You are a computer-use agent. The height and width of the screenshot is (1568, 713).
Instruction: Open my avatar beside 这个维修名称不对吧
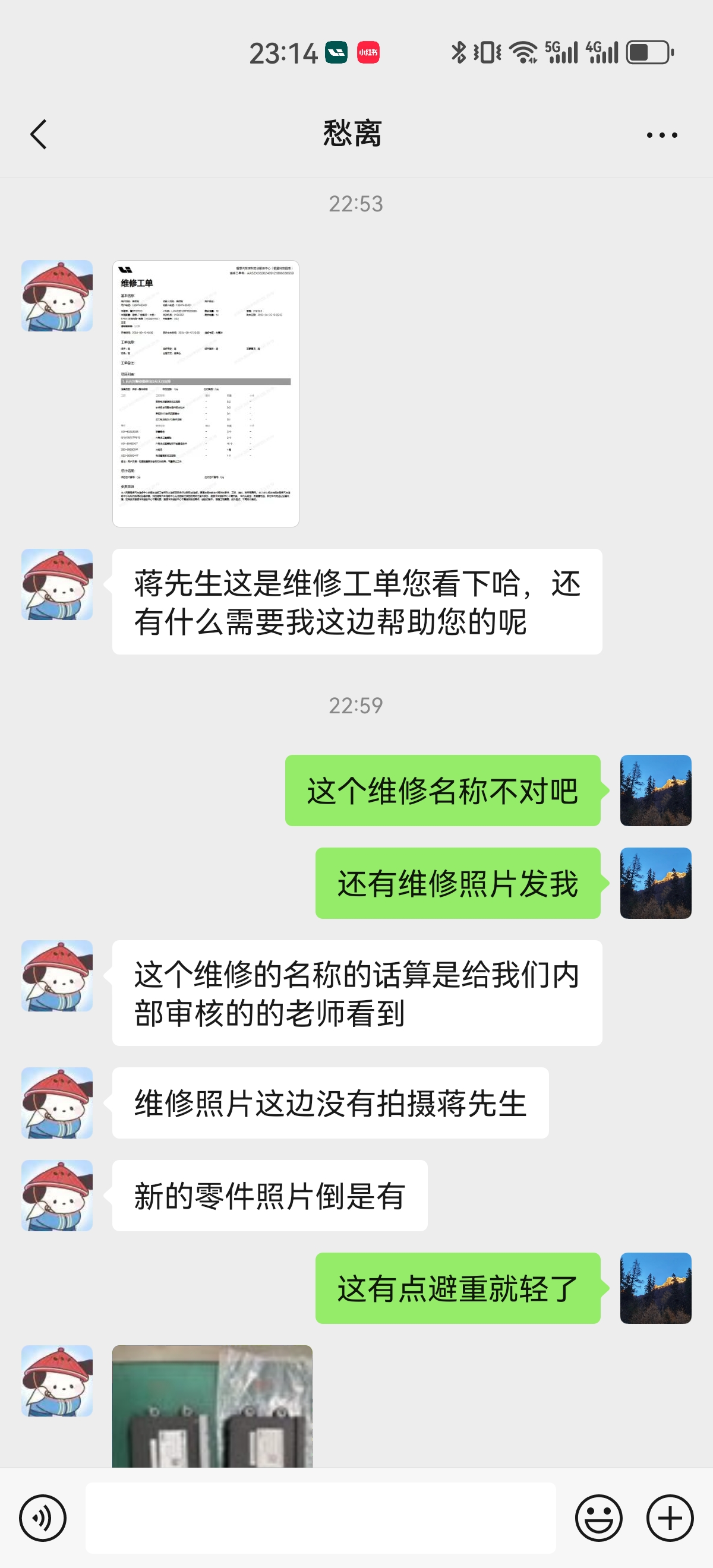[655, 790]
